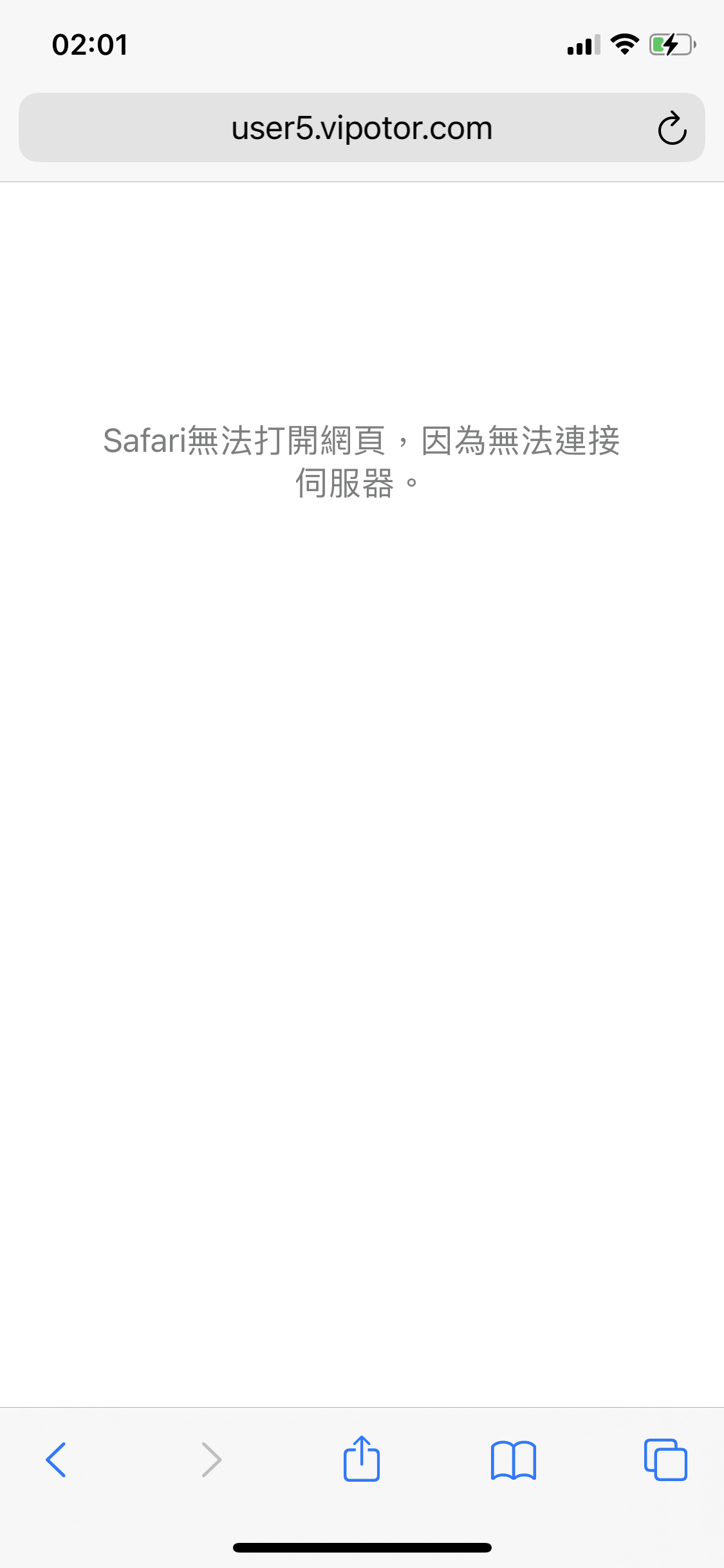724x1568 pixels.
Task: Show all open tabs
Action: click(665, 1459)
